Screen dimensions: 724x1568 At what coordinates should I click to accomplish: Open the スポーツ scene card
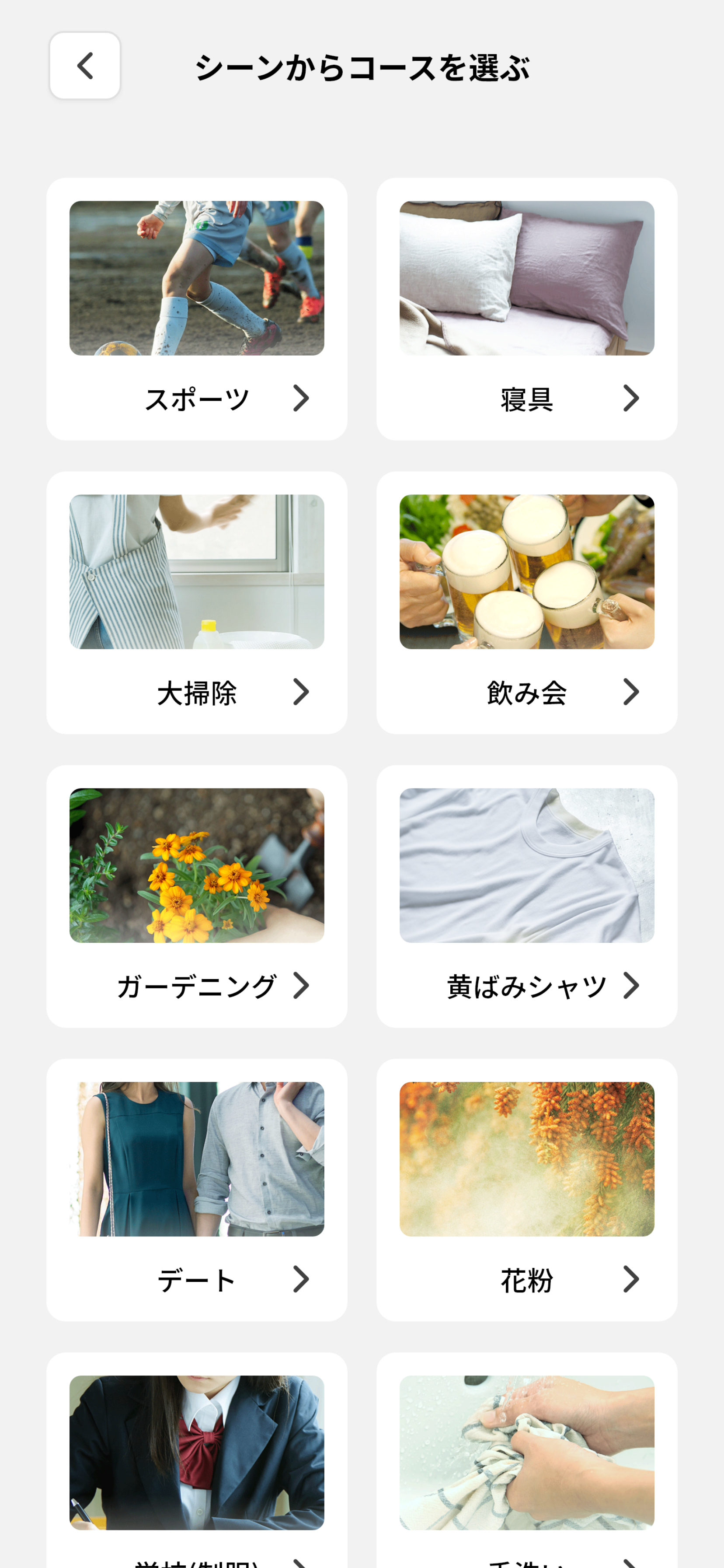pos(196,309)
